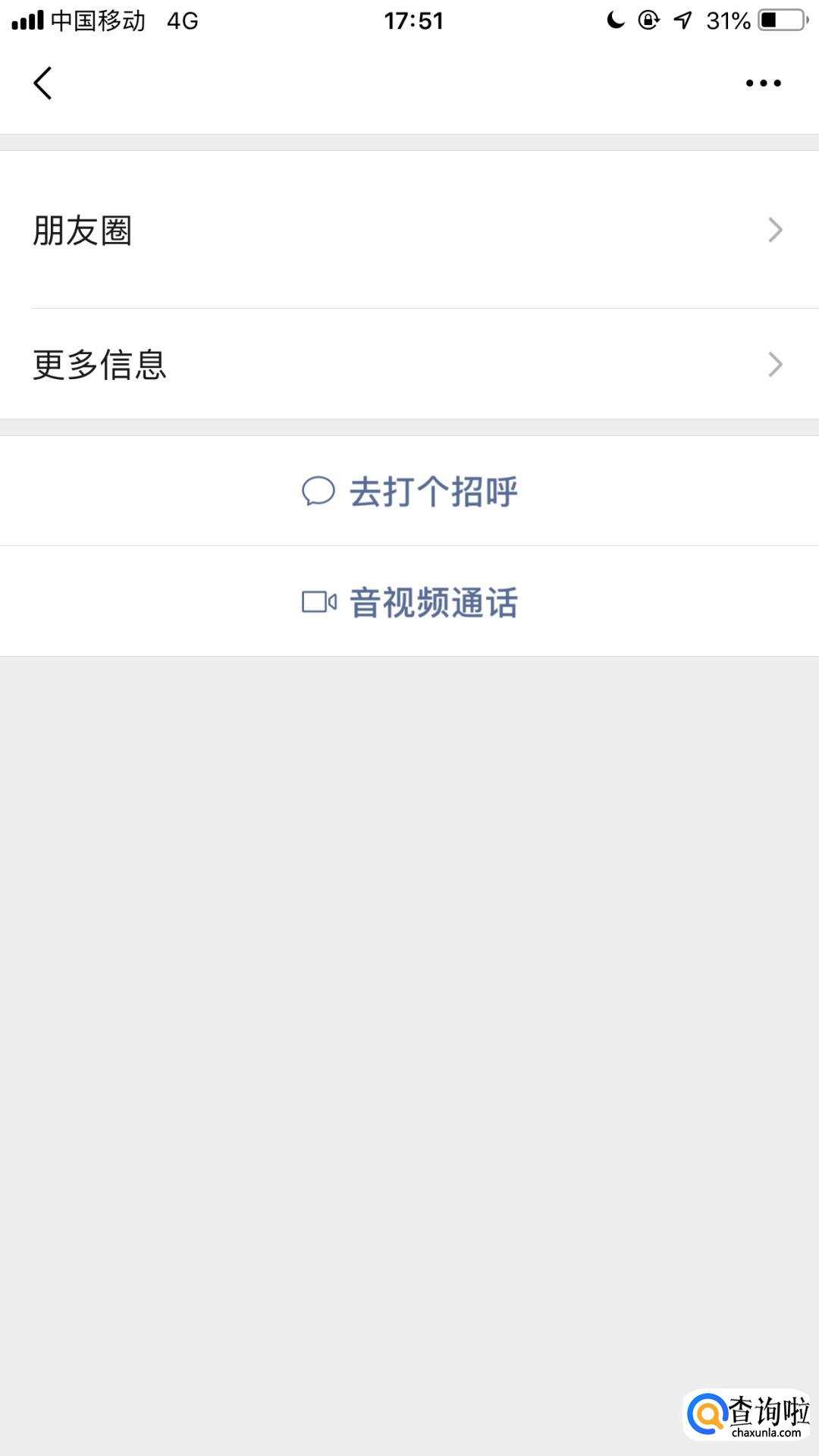Image resolution: width=819 pixels, height=1456 pixels.
Task: Start a call via 音视频通话
Action: (409, 602)
